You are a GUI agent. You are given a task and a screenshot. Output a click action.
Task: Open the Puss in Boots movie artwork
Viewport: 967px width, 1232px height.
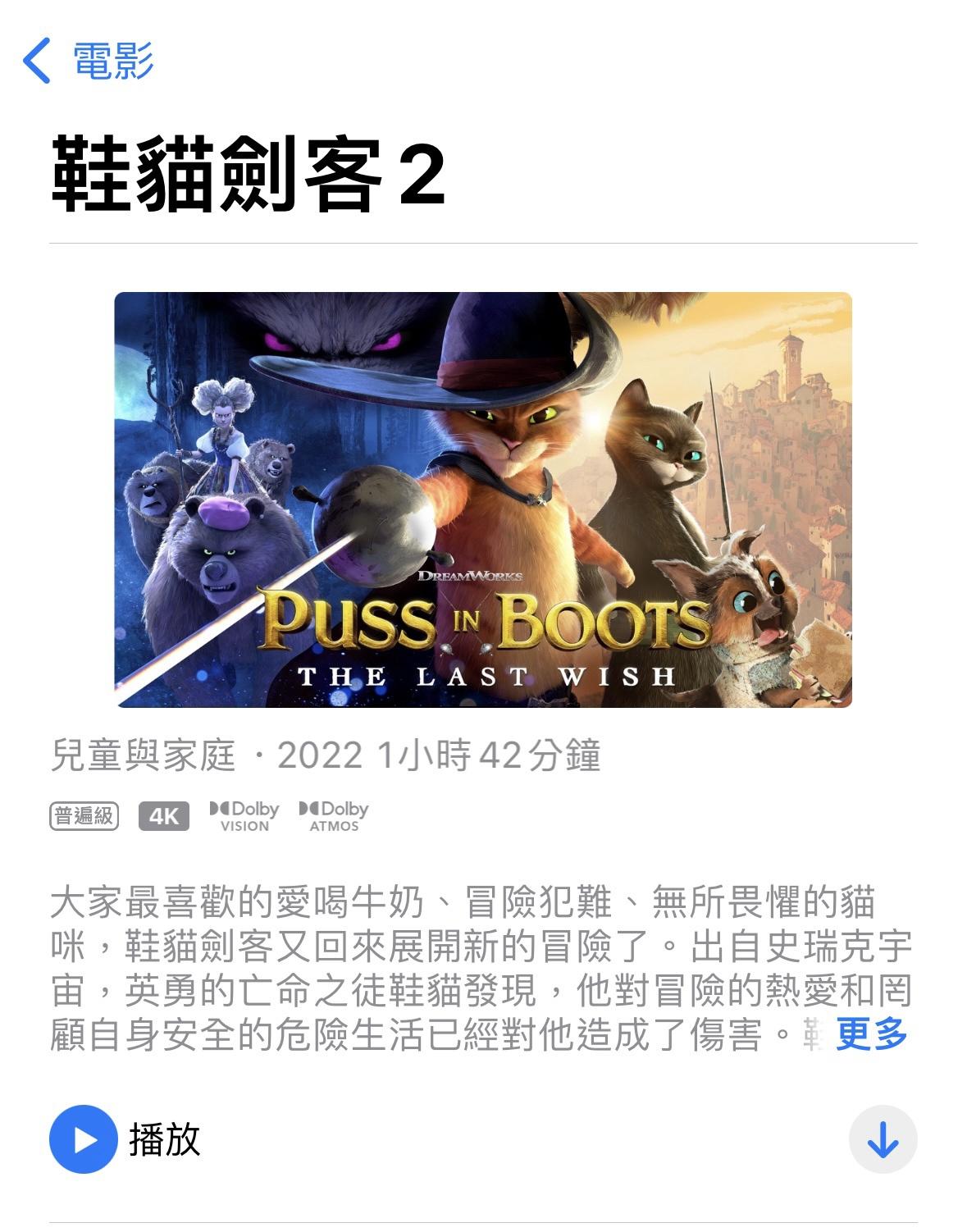click(x=483, y=500)
